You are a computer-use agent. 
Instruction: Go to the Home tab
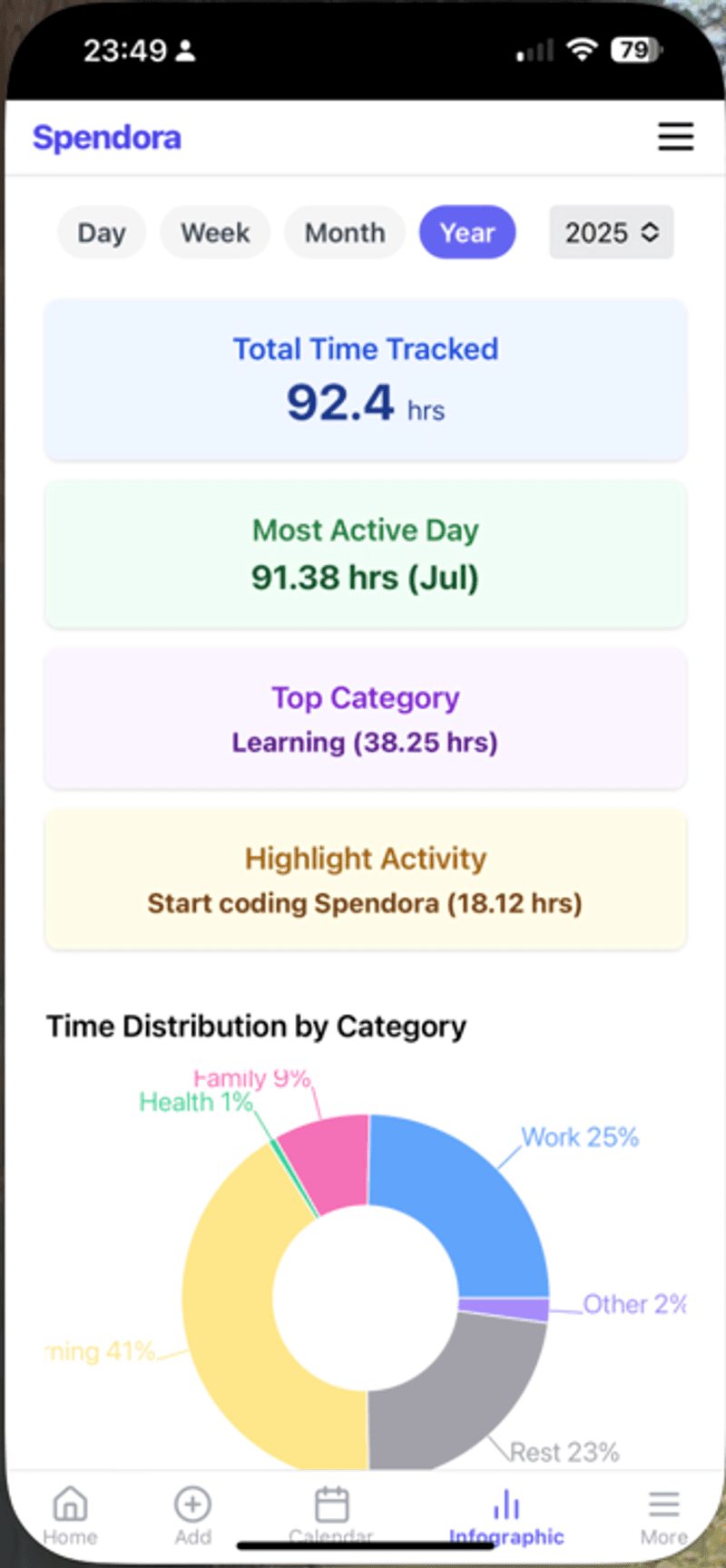(x=70, y=1515)
